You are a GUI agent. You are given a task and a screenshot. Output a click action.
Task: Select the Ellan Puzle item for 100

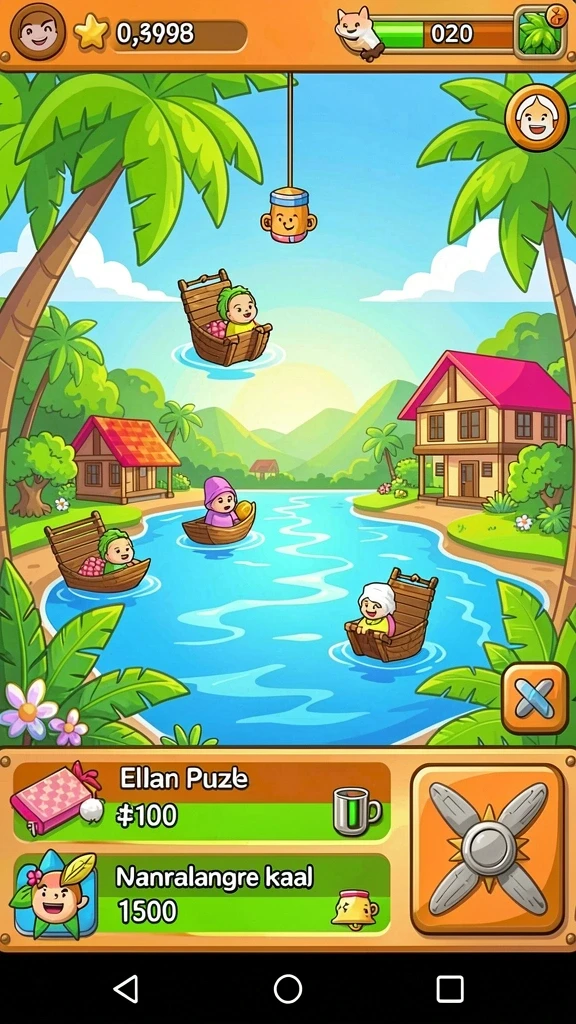[201, 801]
